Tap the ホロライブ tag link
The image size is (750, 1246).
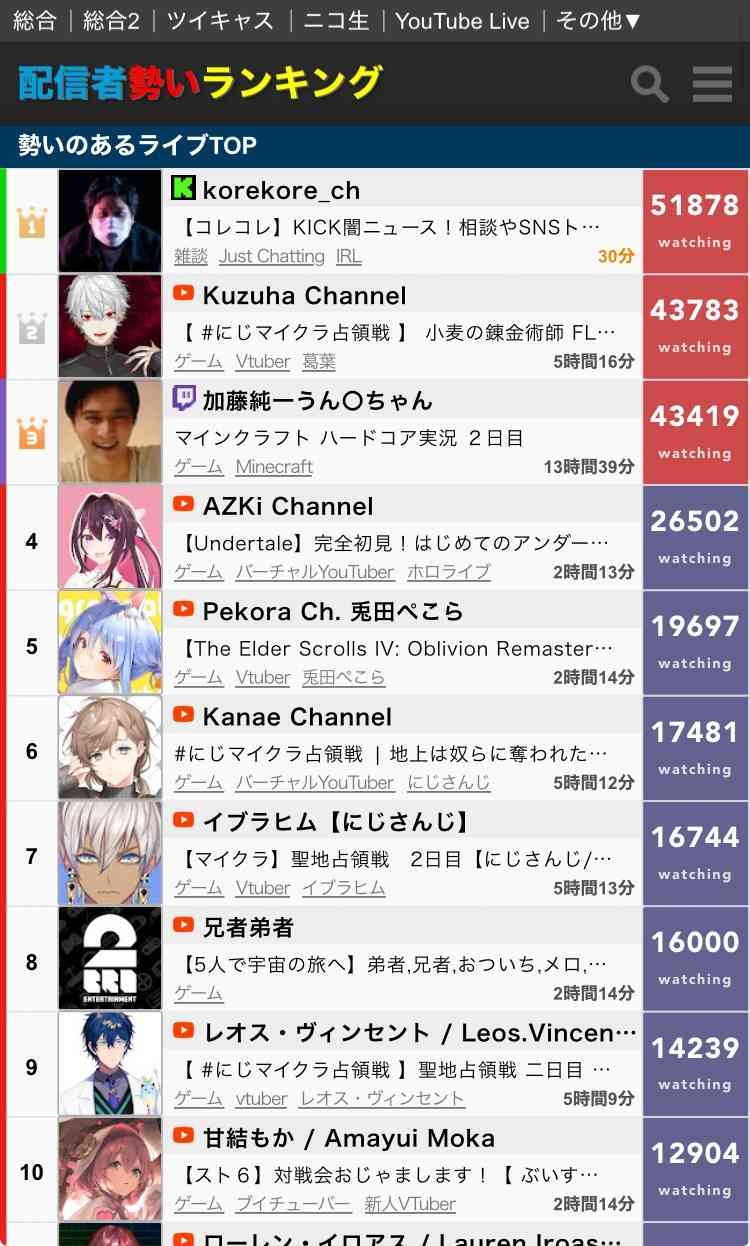point(448,572)
